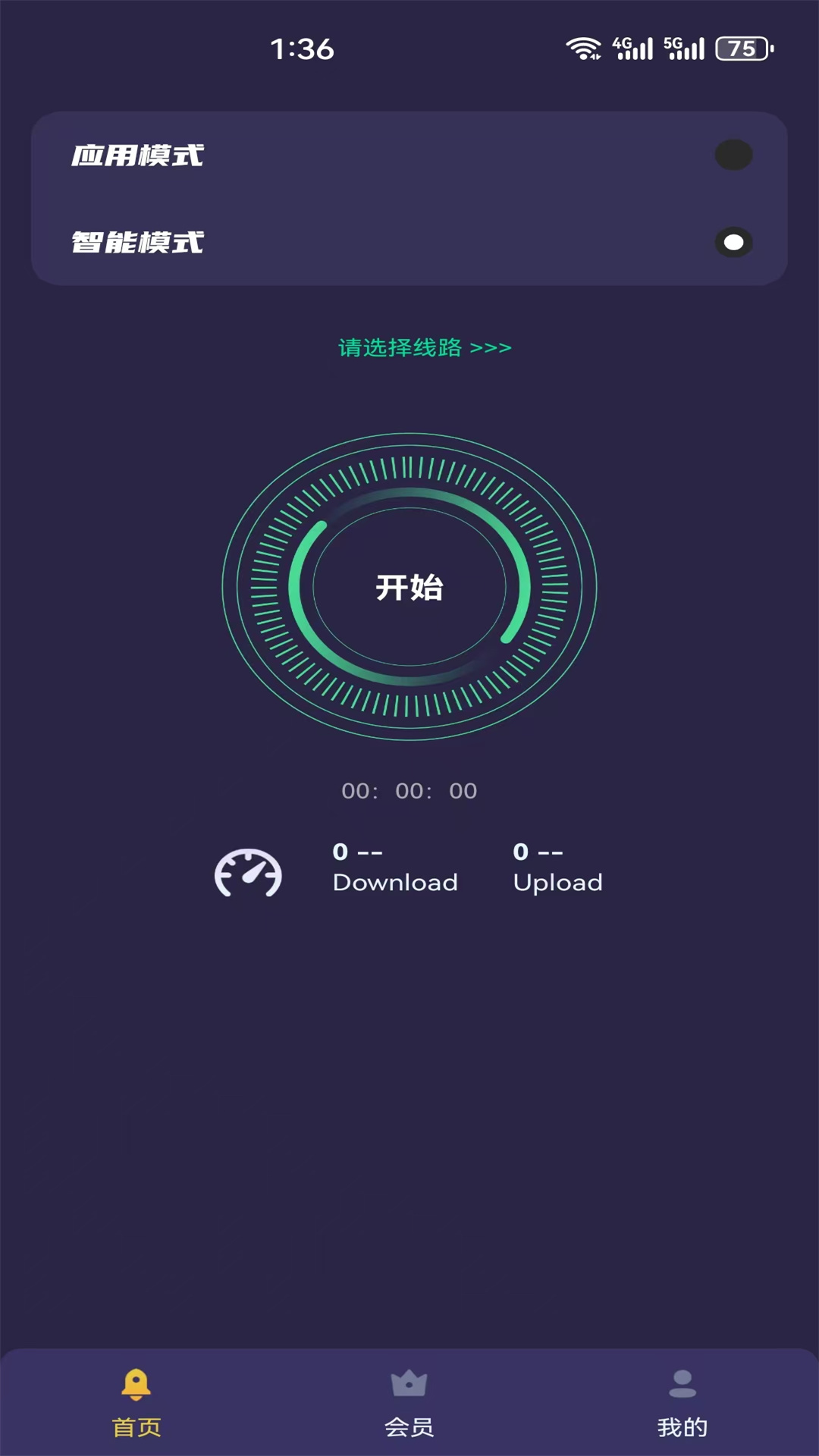This screenshot has width=819, height=1456.
Task: Open the 请选择线路 line selection link
Action: point(425,348)
